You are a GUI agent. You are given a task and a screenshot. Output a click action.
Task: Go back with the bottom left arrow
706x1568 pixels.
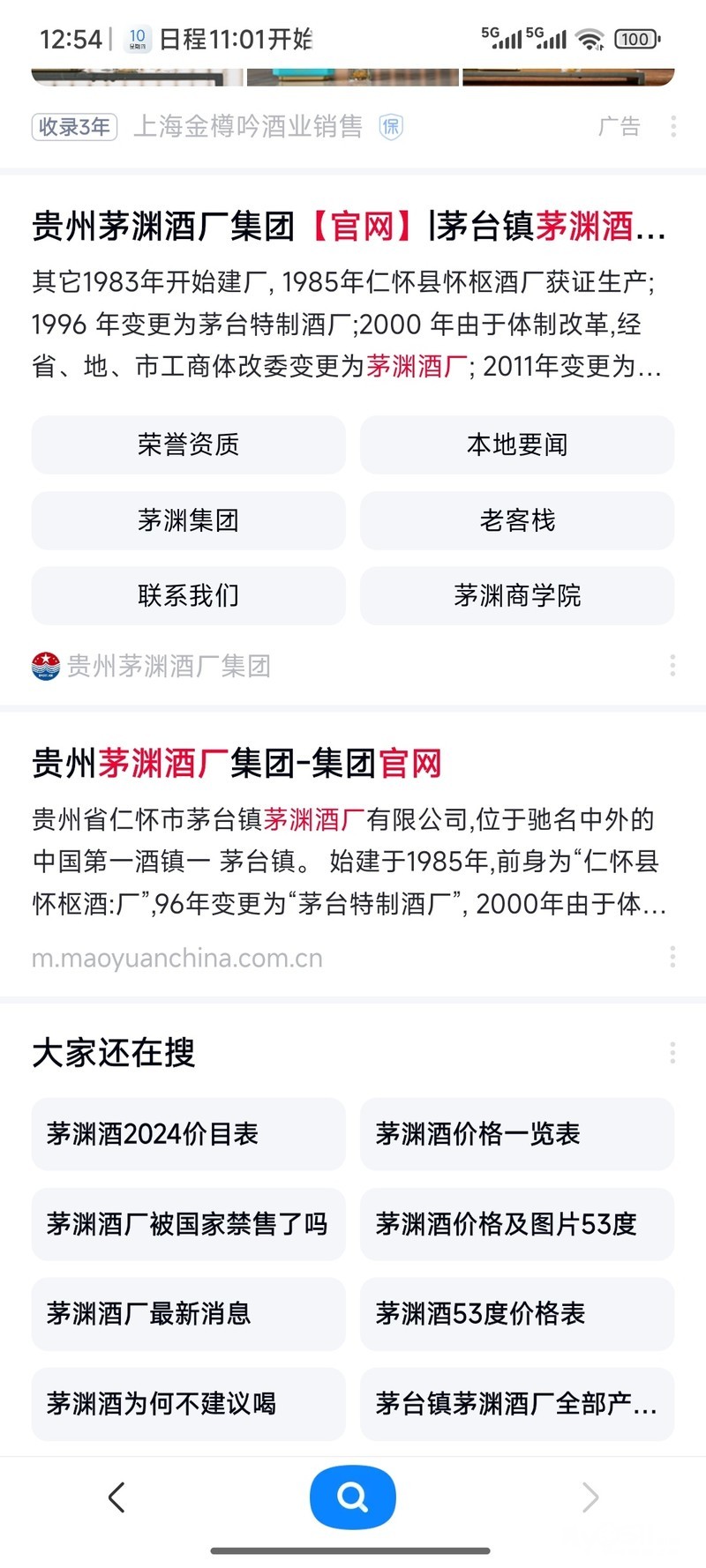[x=116, y=1497]
